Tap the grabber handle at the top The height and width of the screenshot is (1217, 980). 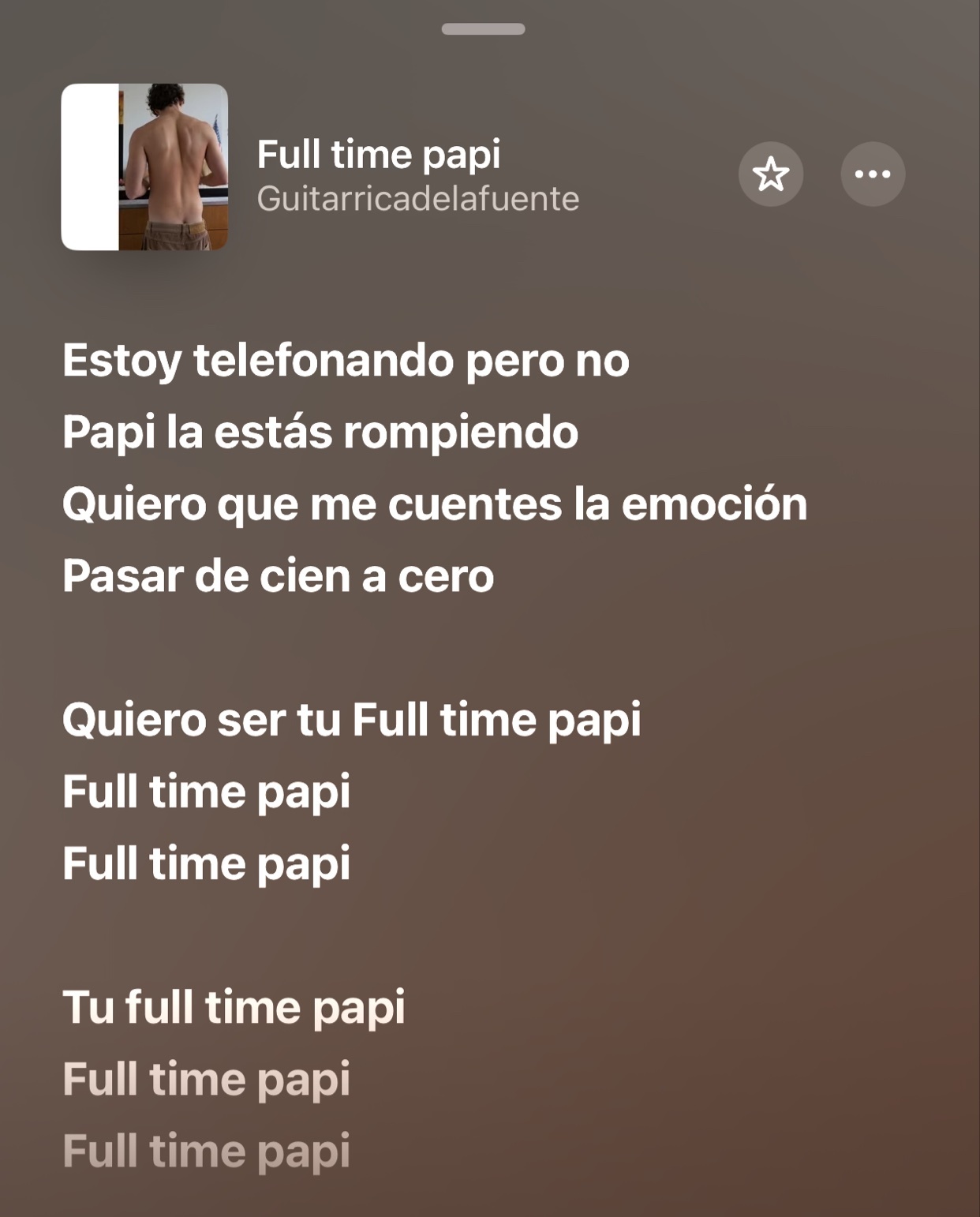[483, 29]
